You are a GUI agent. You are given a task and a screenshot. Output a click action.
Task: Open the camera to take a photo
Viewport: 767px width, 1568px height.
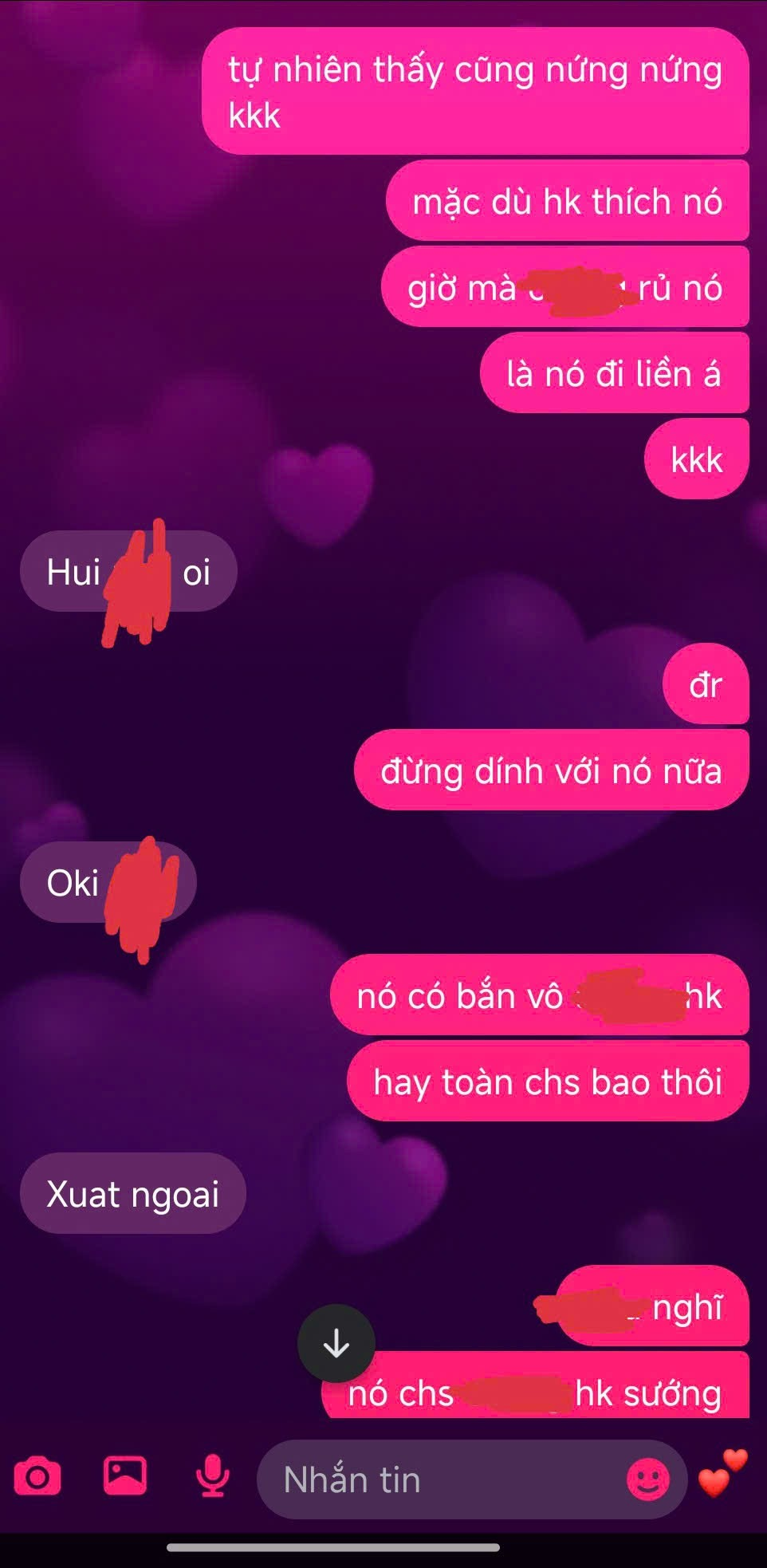point(37,1478)
